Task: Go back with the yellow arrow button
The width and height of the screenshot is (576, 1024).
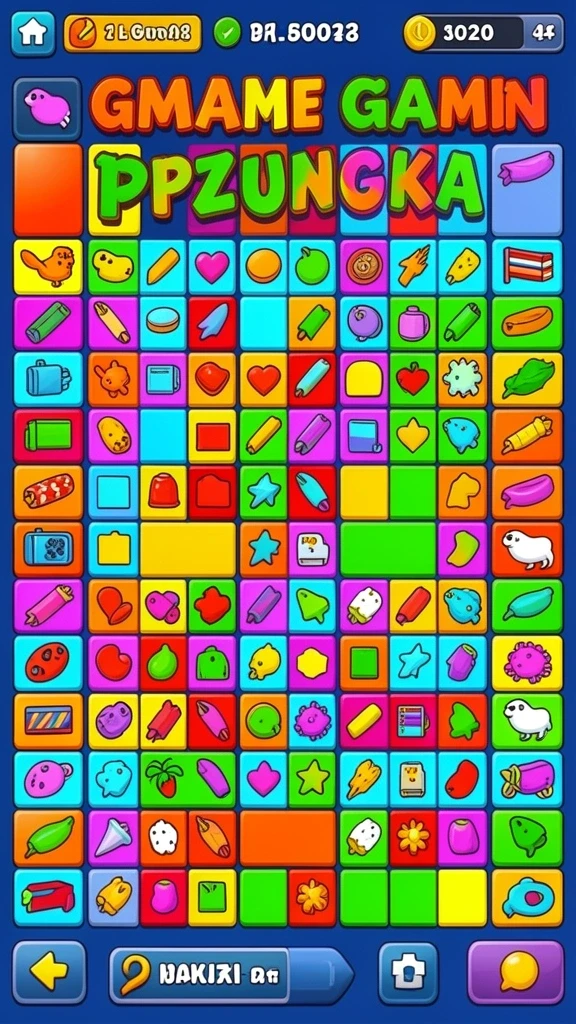Action: pos(49,972)
